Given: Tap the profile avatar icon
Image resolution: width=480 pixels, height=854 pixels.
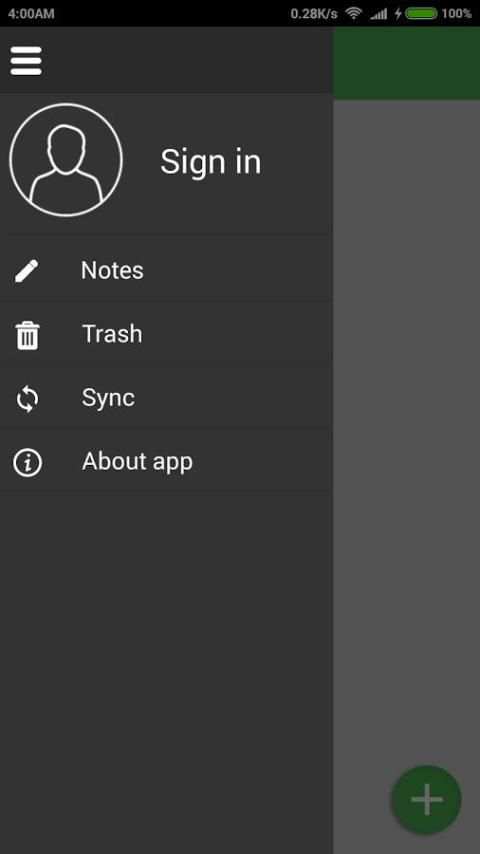Looking at the screenshot, I should (x=66, y=160).
